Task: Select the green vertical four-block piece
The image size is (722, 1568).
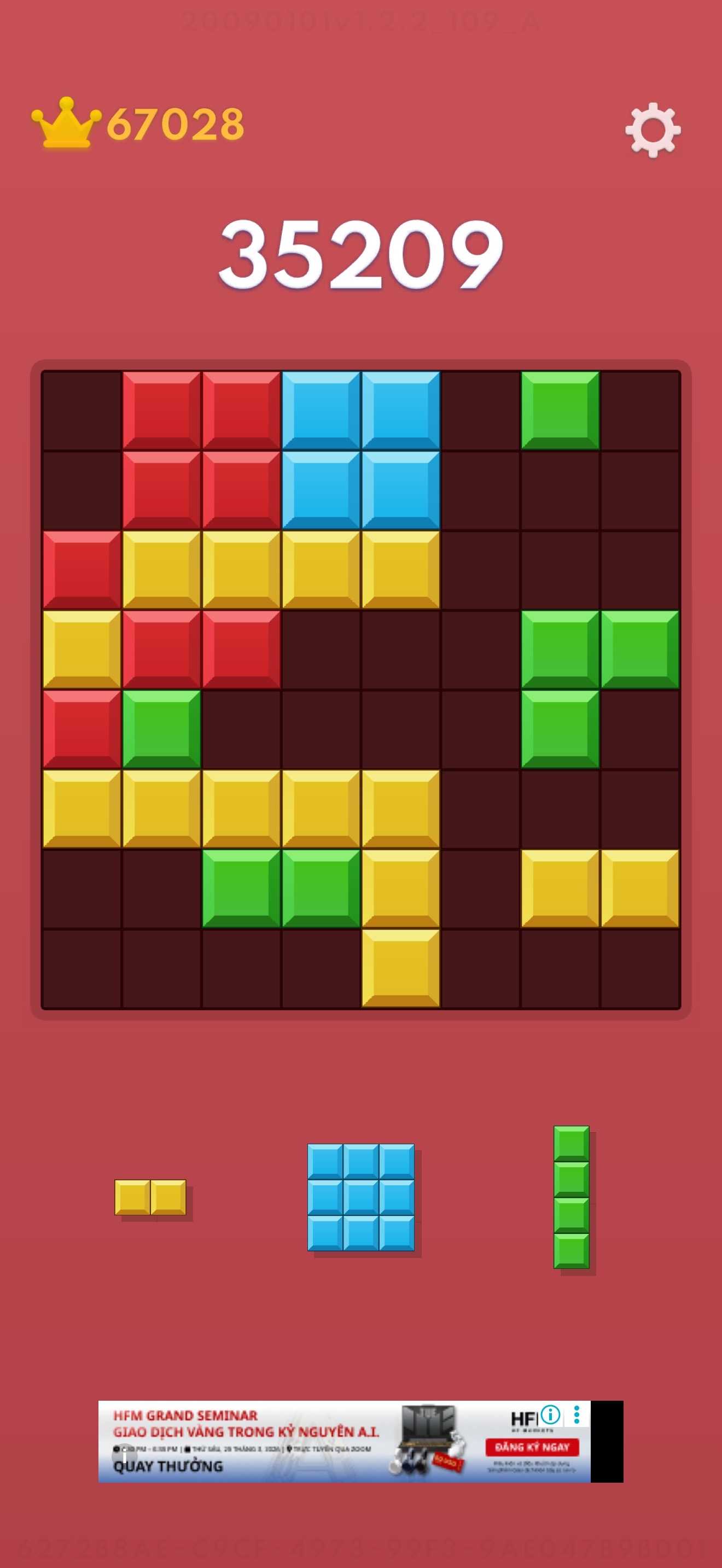Action: (571, 1197)
